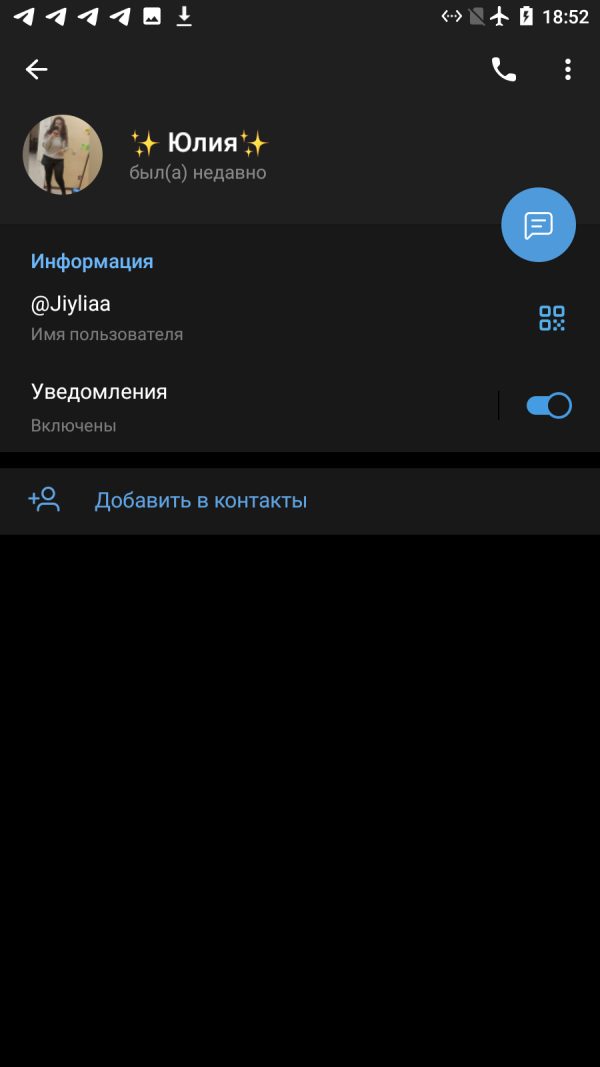The width and height of the screenshot is (600, 1067).
Task: Open Юлия's profile photo
Action: (63, 154)
